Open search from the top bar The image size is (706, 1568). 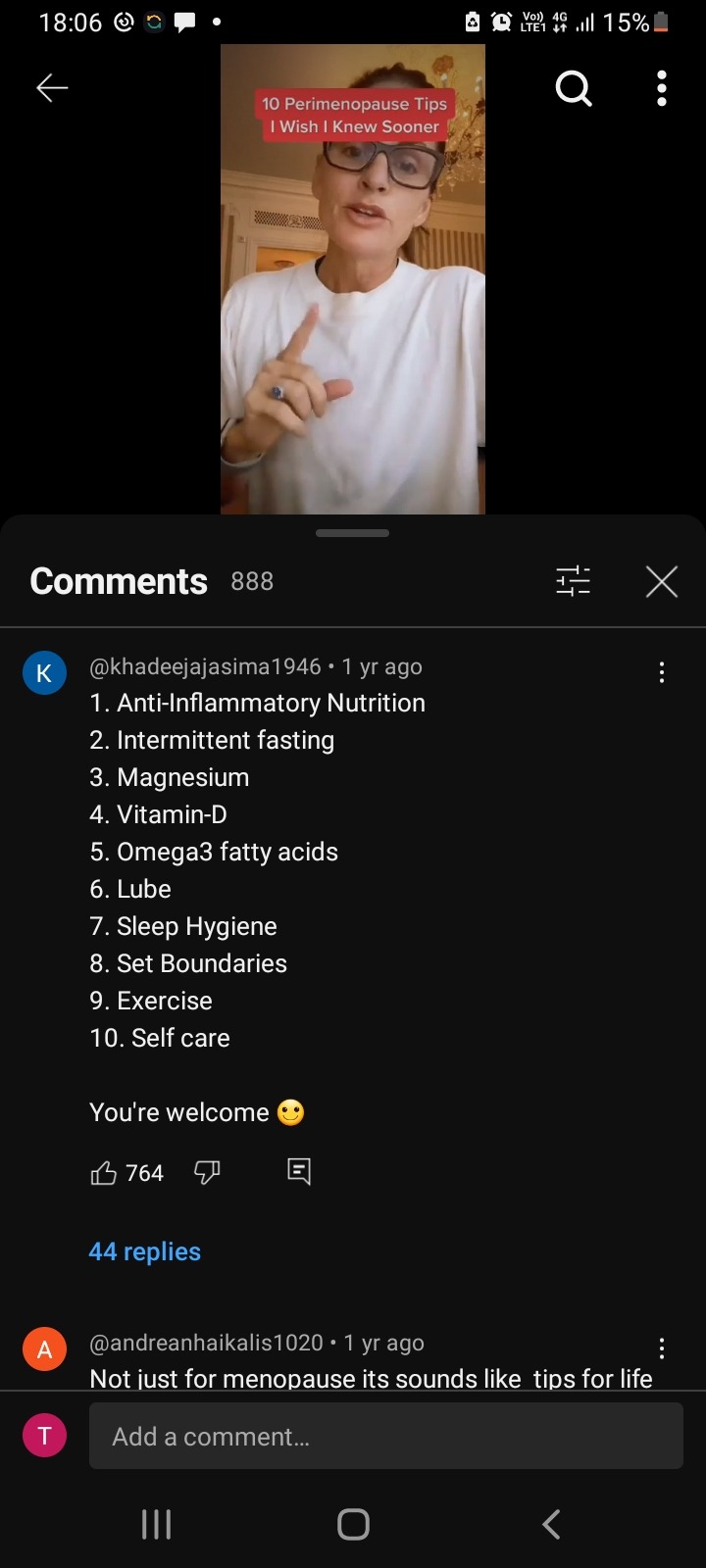574,88
